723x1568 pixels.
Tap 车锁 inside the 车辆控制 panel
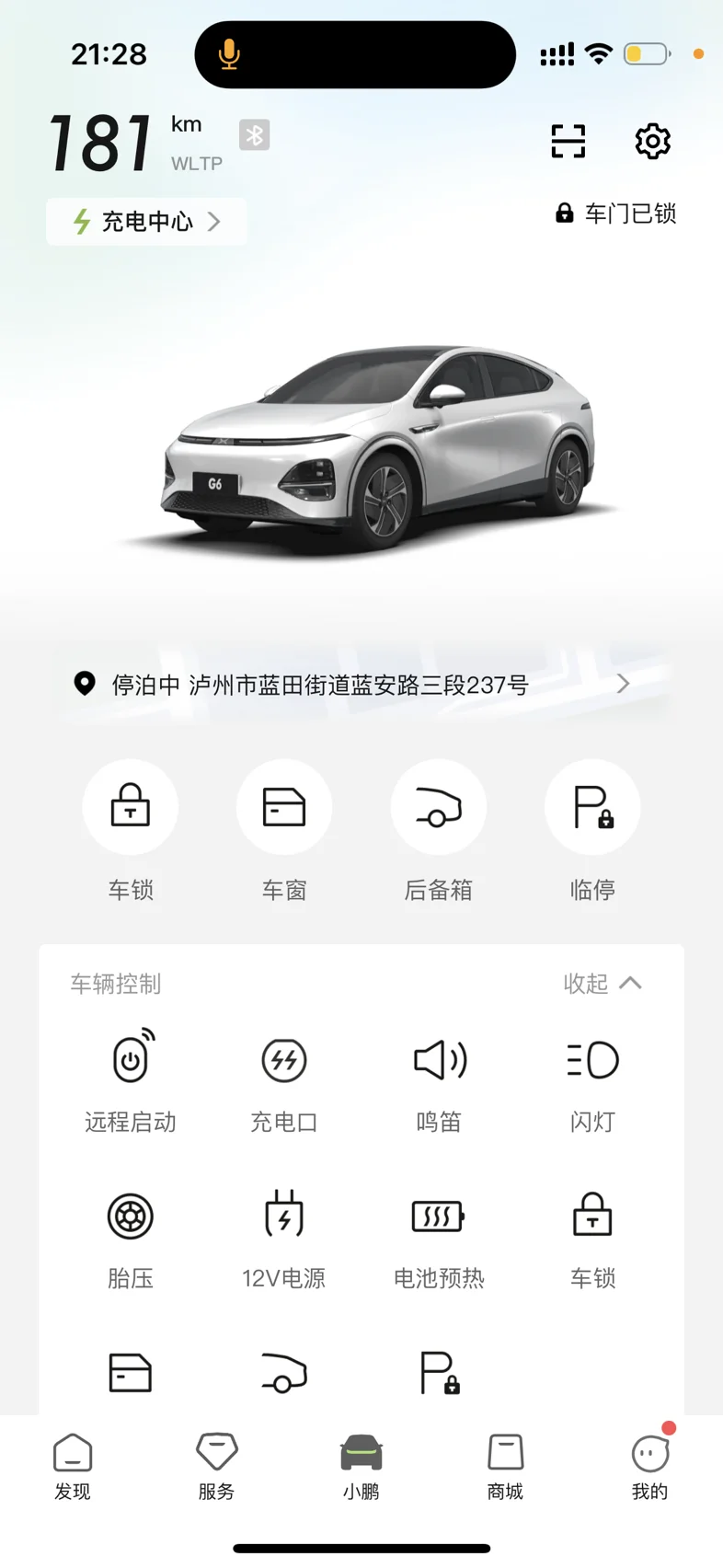592,1239
